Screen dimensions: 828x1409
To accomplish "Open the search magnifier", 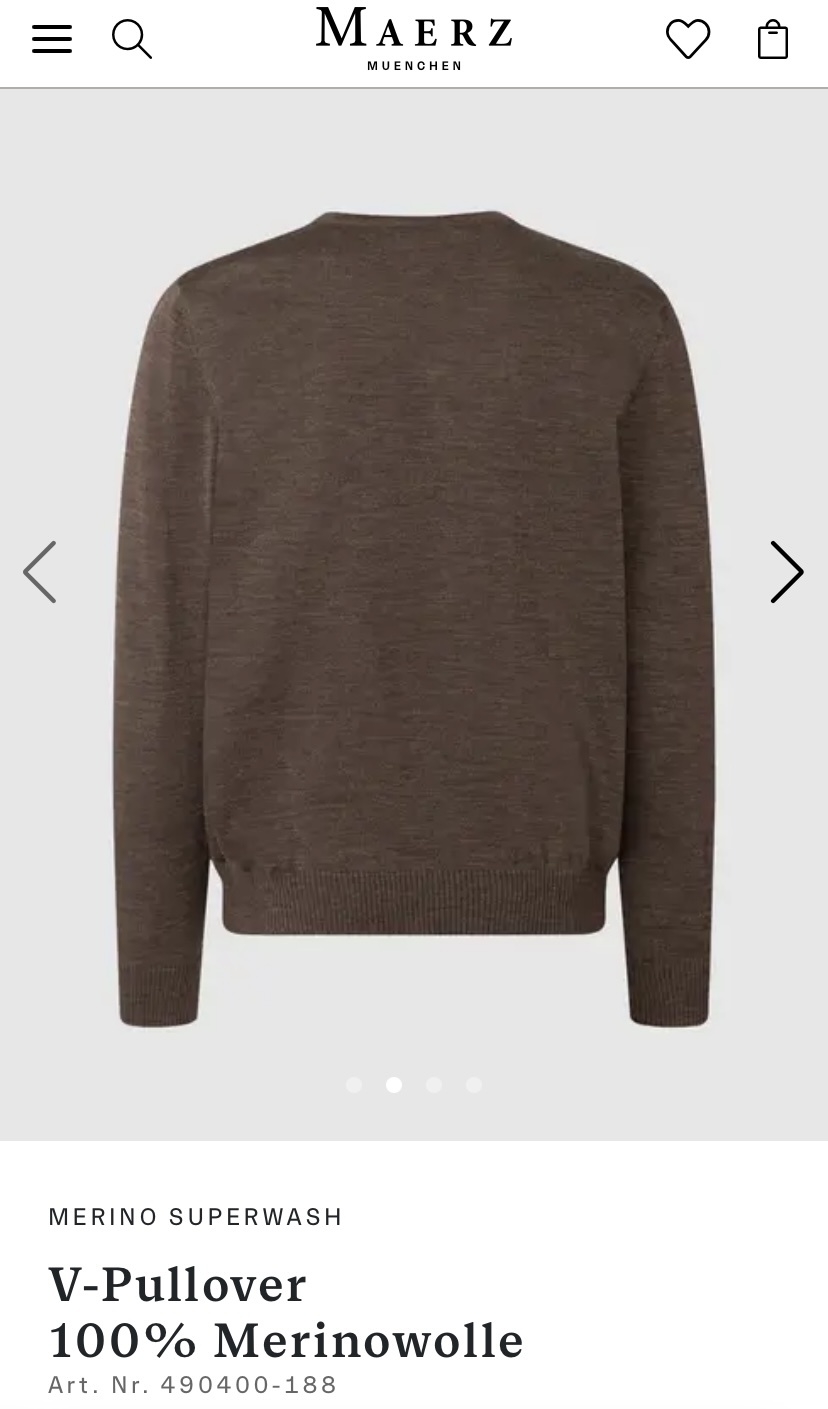I will coord(131,40).
